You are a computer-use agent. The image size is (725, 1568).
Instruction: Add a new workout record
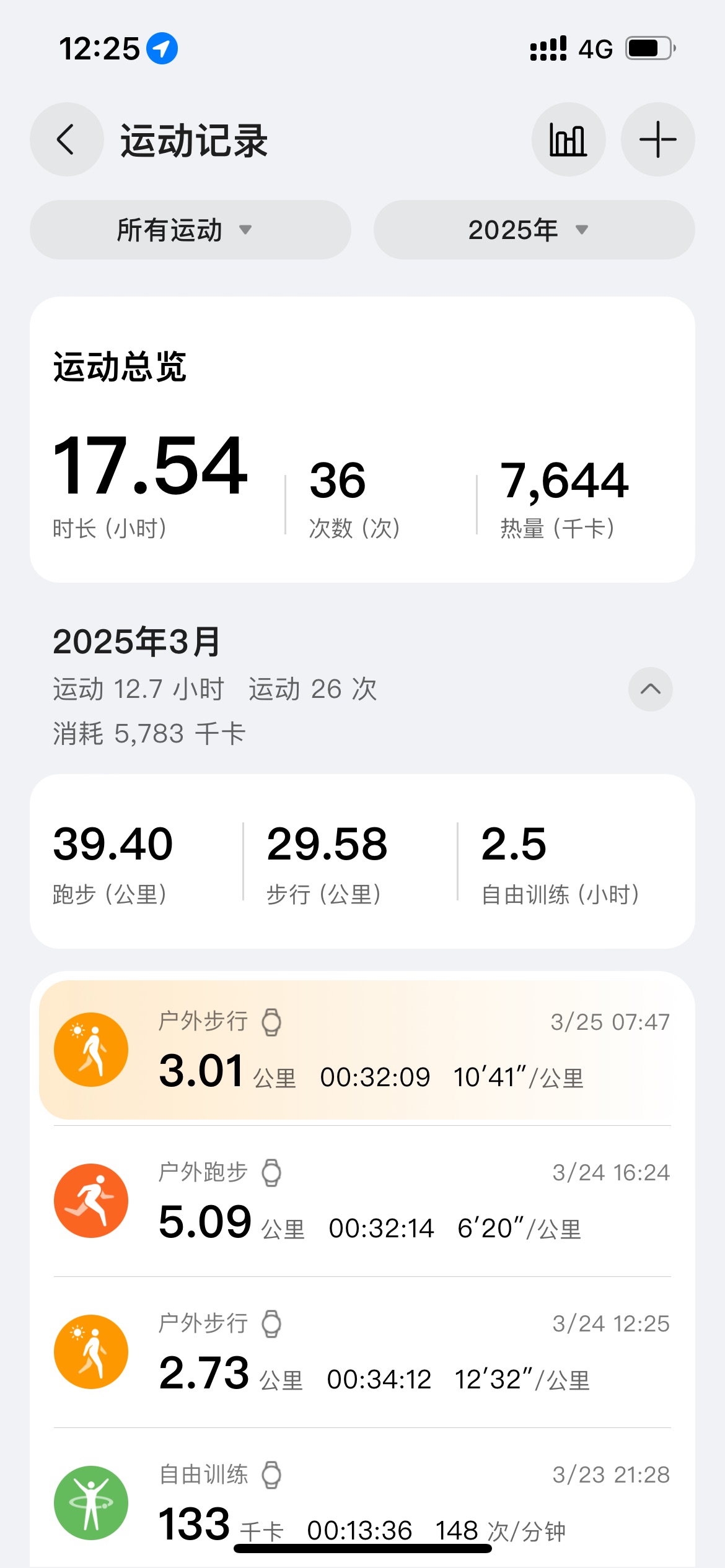click(657, 139)
